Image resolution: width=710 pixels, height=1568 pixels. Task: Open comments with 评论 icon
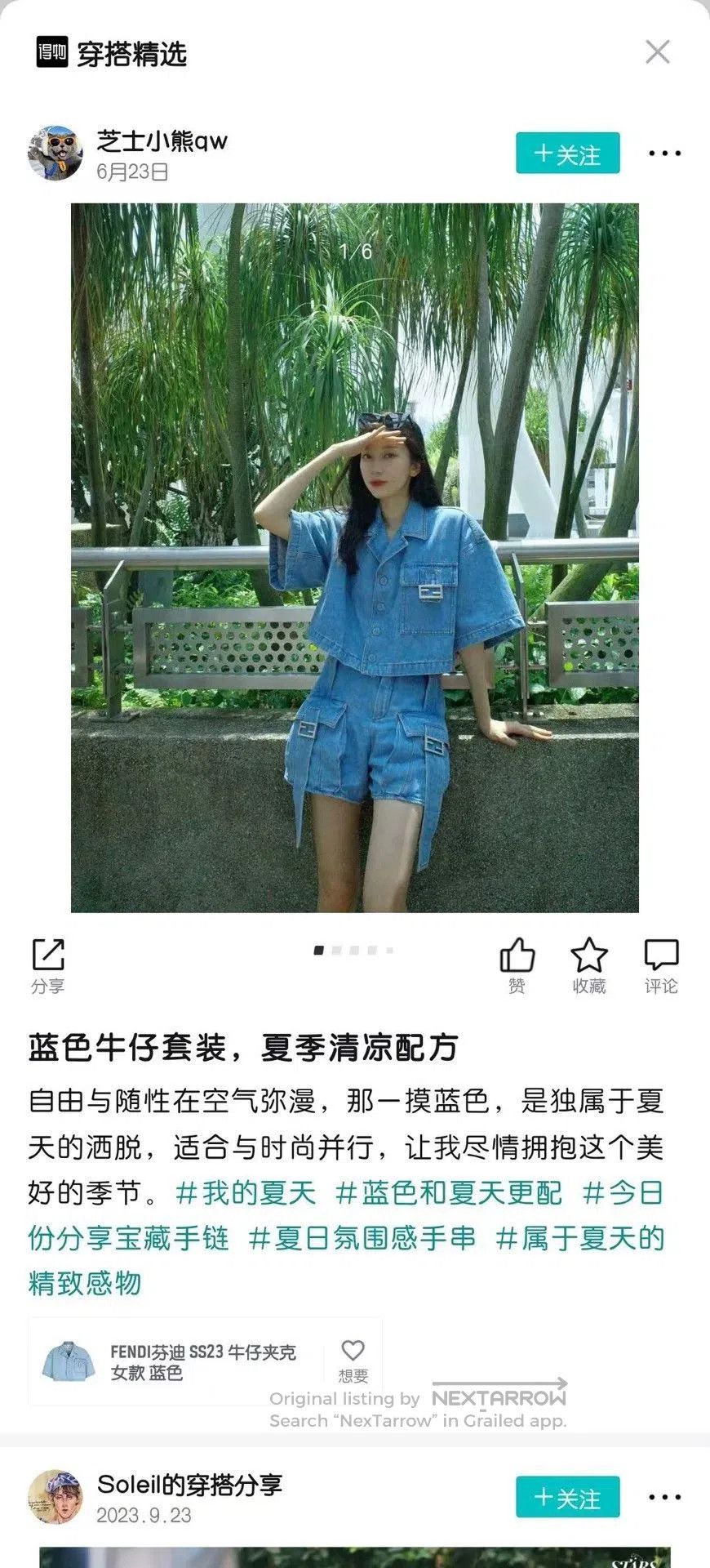pyautogui.click(x=661, y=966)
